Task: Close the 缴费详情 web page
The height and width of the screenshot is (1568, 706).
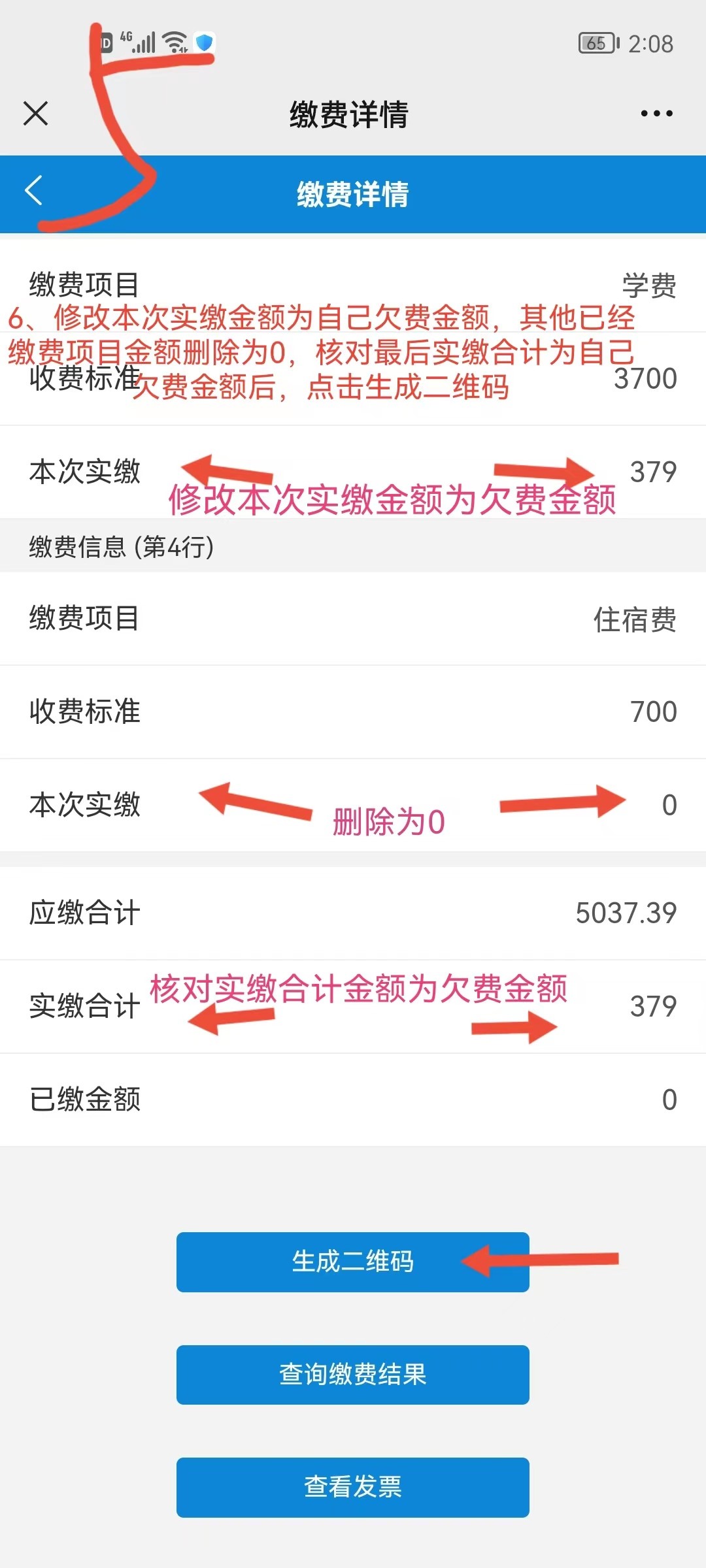Action: [x=35, y=114]
